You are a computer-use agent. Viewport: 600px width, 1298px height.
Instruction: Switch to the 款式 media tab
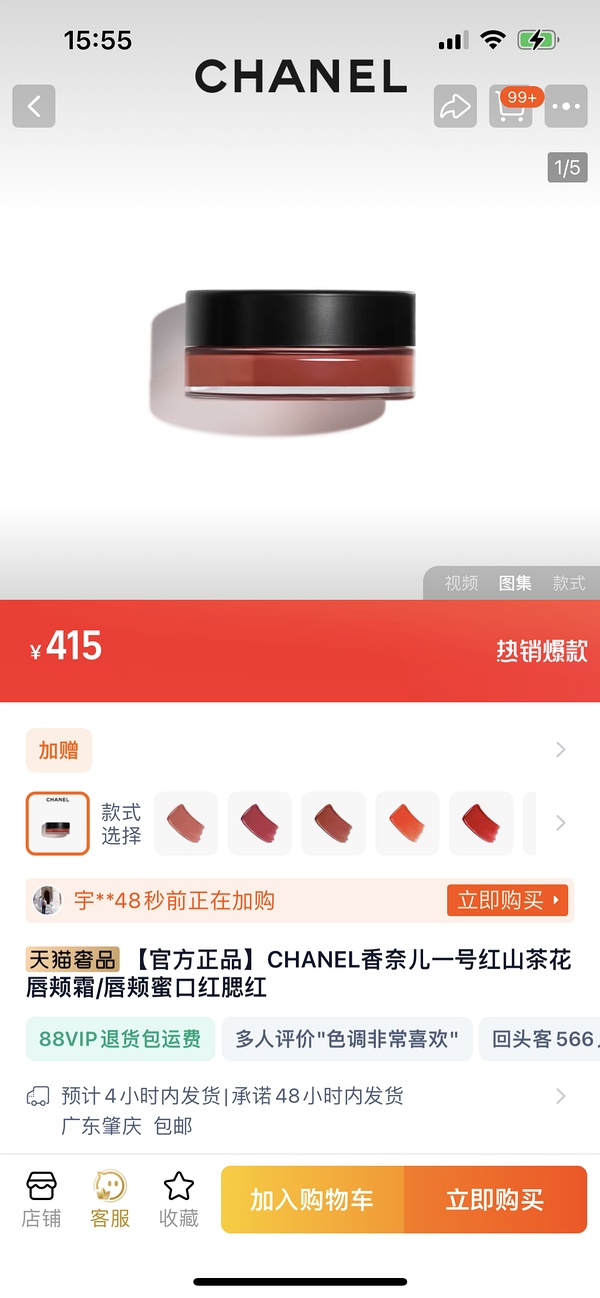pos(569,583)
